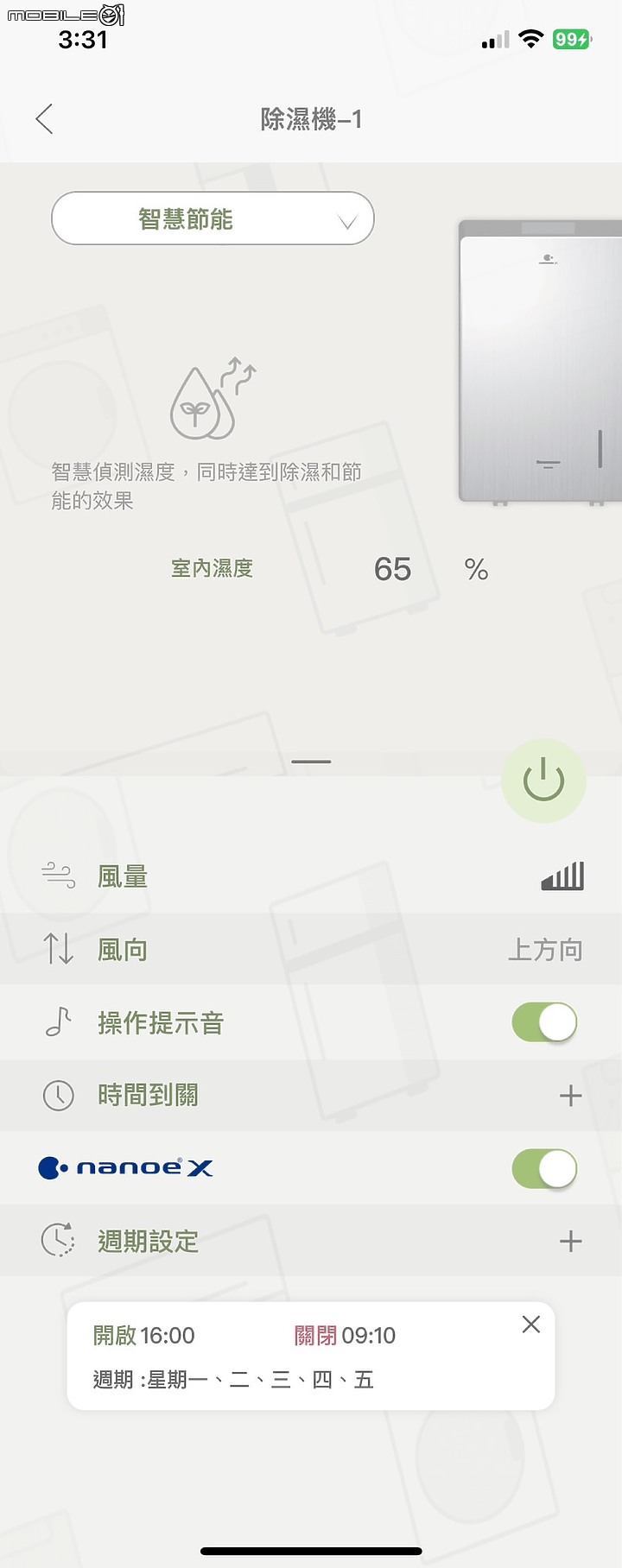Viewport: 622px width, 1568px height.
Task: Add a 時間到關 off timer
Action: (x=570, y=1096)
